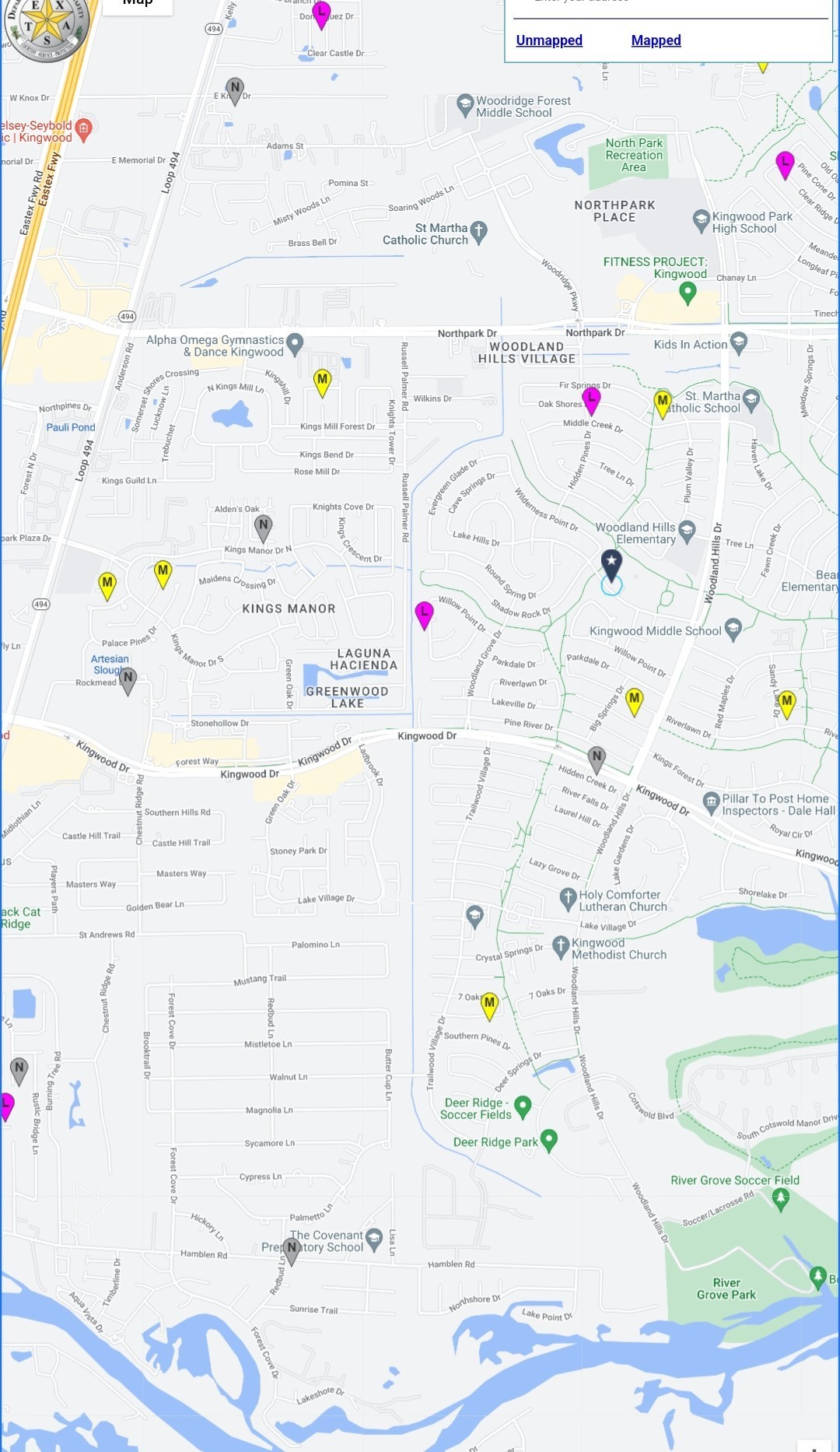Select gray N marker near Kings Manor Dr N
The image size is (840, 1452).
[264, 527]
